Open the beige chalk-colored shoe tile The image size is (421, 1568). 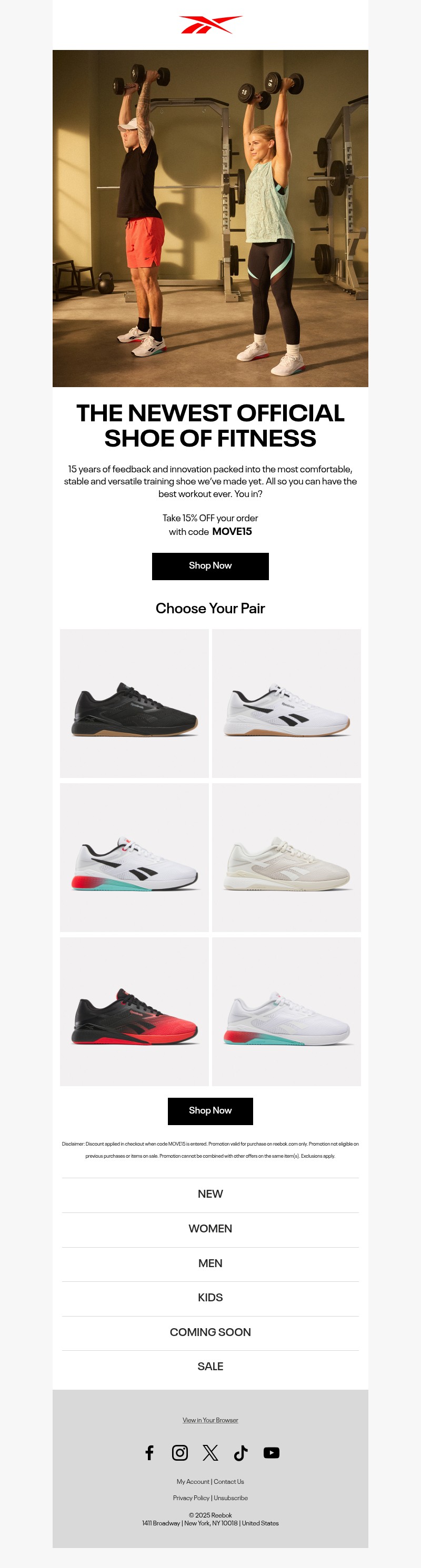pyautogui.click(x=286, y=857)
